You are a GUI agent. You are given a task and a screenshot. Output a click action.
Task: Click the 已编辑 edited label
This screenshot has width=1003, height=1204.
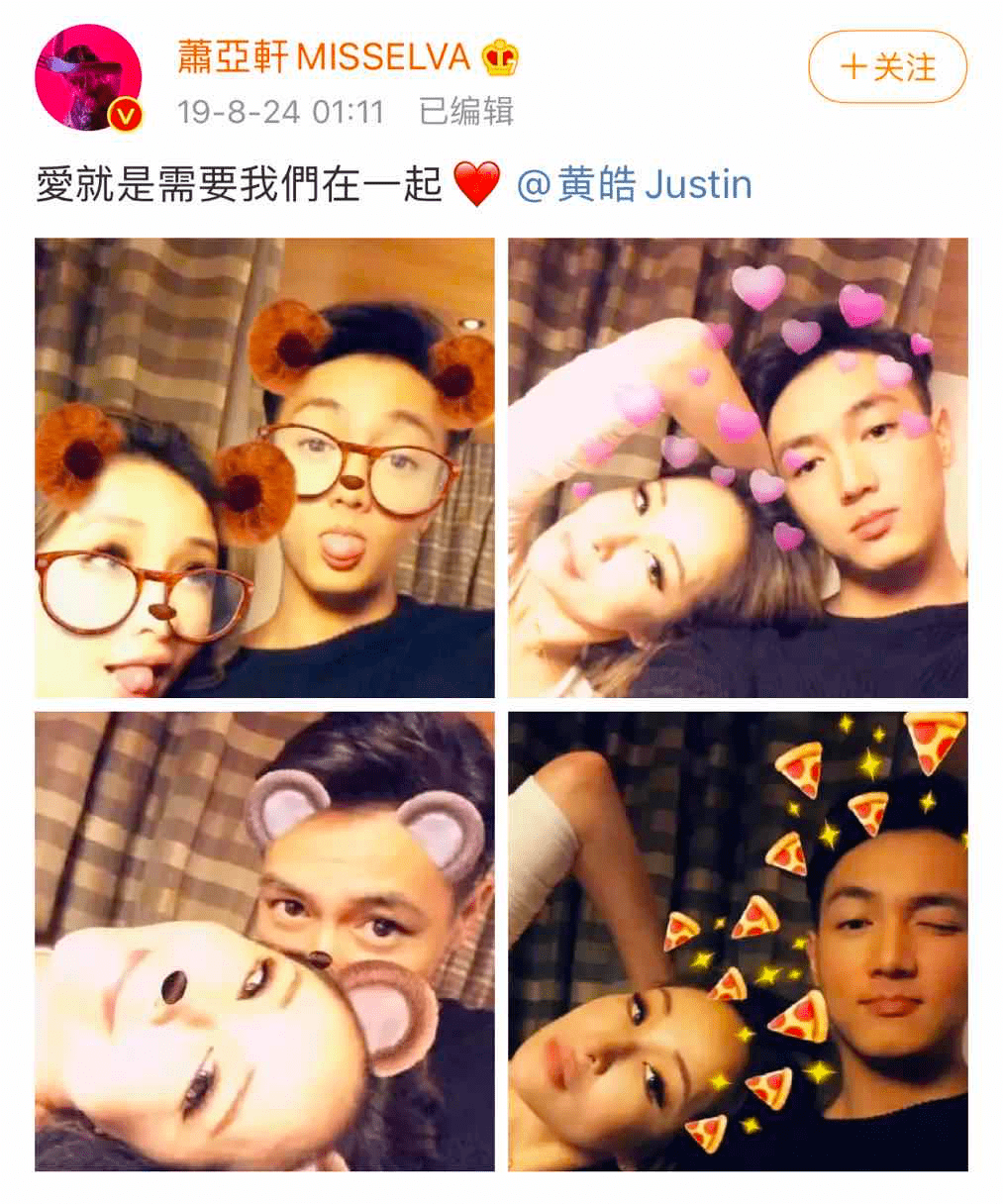pyautogui.click(x=463, y=113)
